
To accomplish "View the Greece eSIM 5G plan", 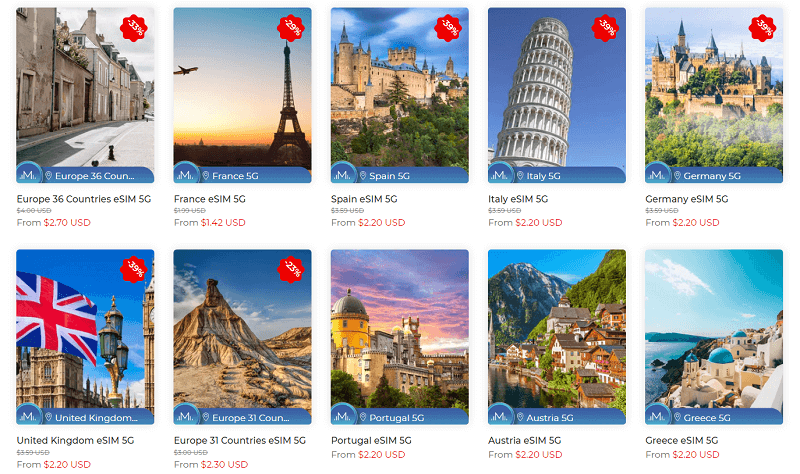I will point(713,337).
